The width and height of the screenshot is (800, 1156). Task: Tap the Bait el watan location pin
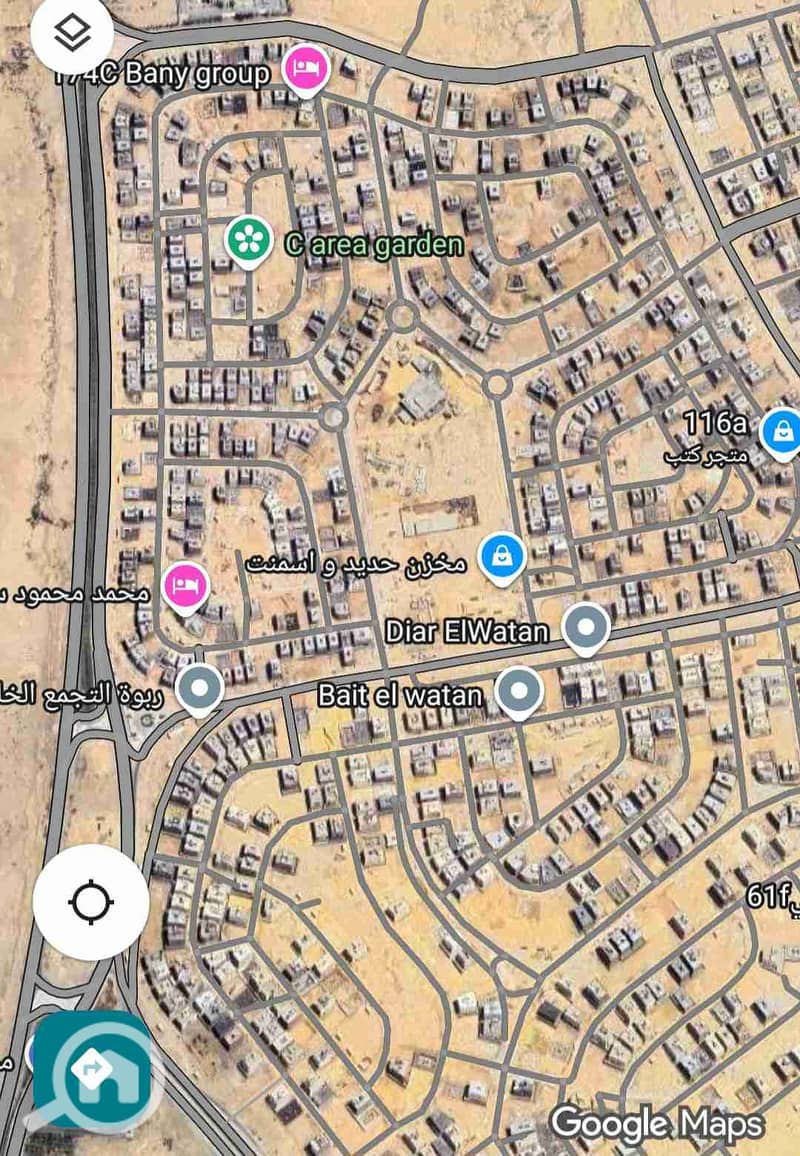(x=519, y=690)
